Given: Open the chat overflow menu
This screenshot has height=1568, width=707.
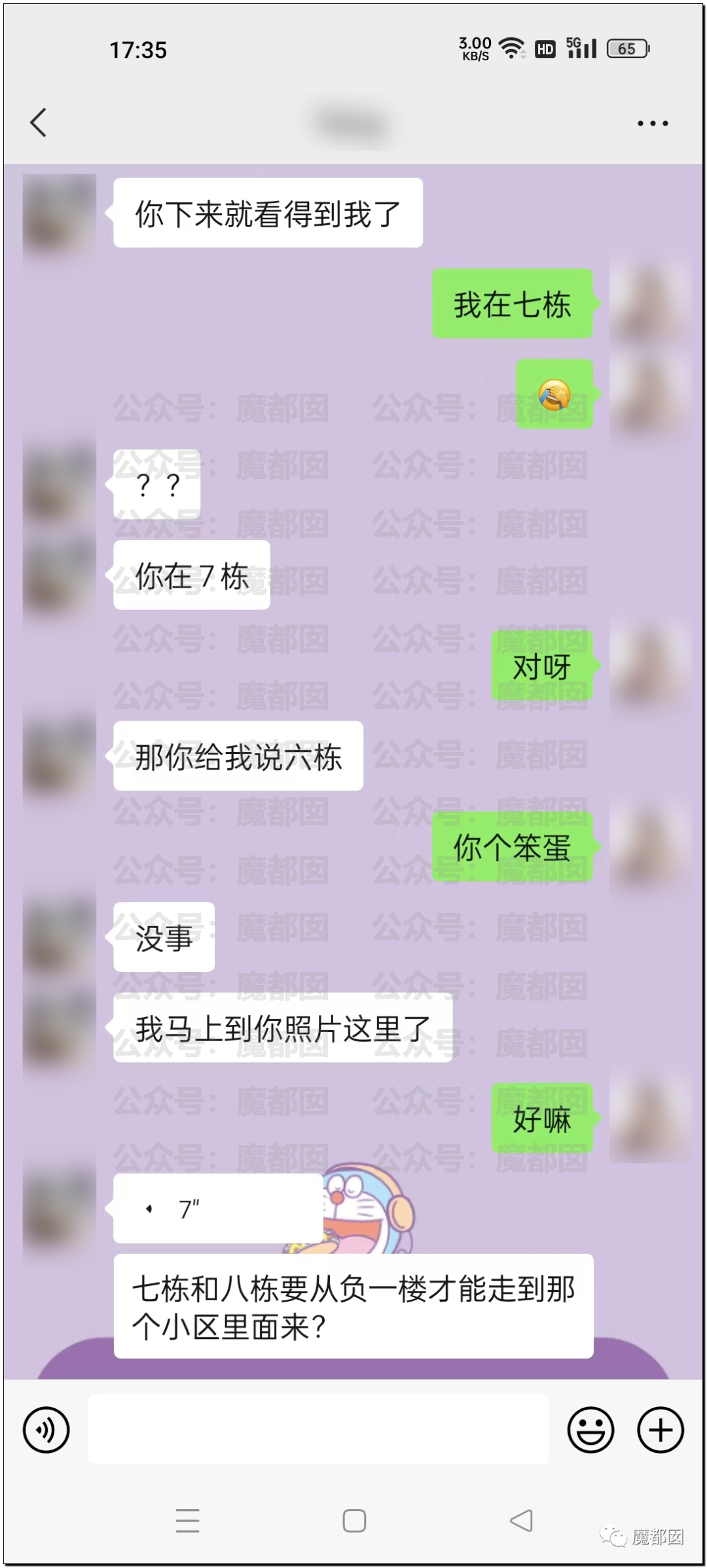Looking at the screenshot, I should 653,123.
